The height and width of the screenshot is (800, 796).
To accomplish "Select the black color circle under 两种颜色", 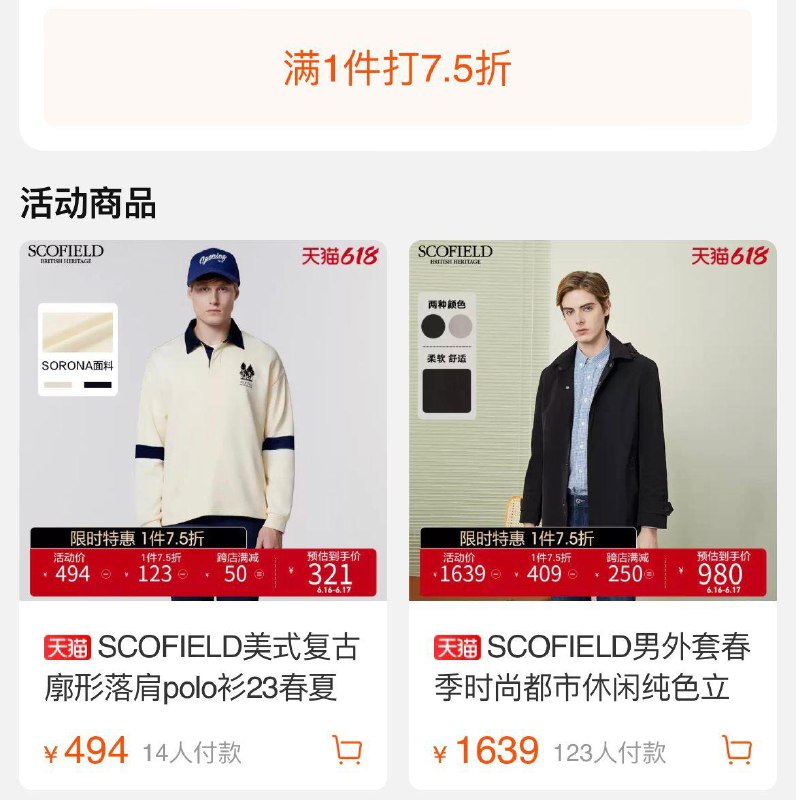I will tap(434, 326).
